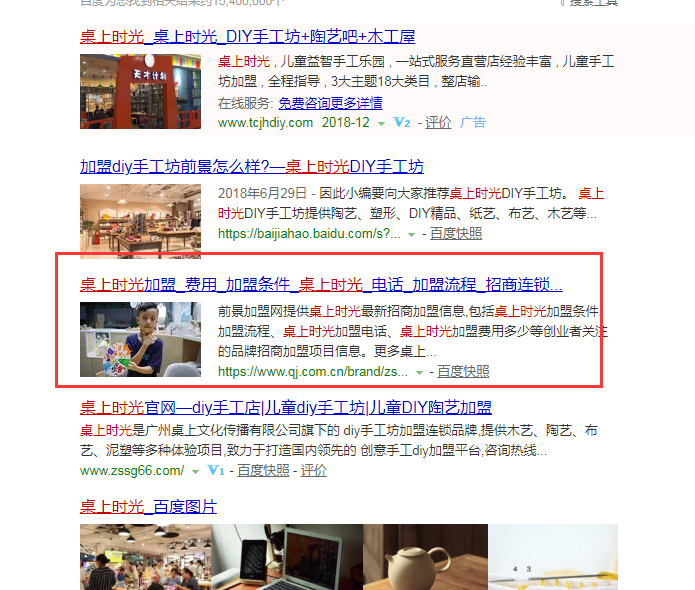View 百度快照 for the www.qj.com.cn result
Viewport: 695px width, 590px height.
[463, 371]
